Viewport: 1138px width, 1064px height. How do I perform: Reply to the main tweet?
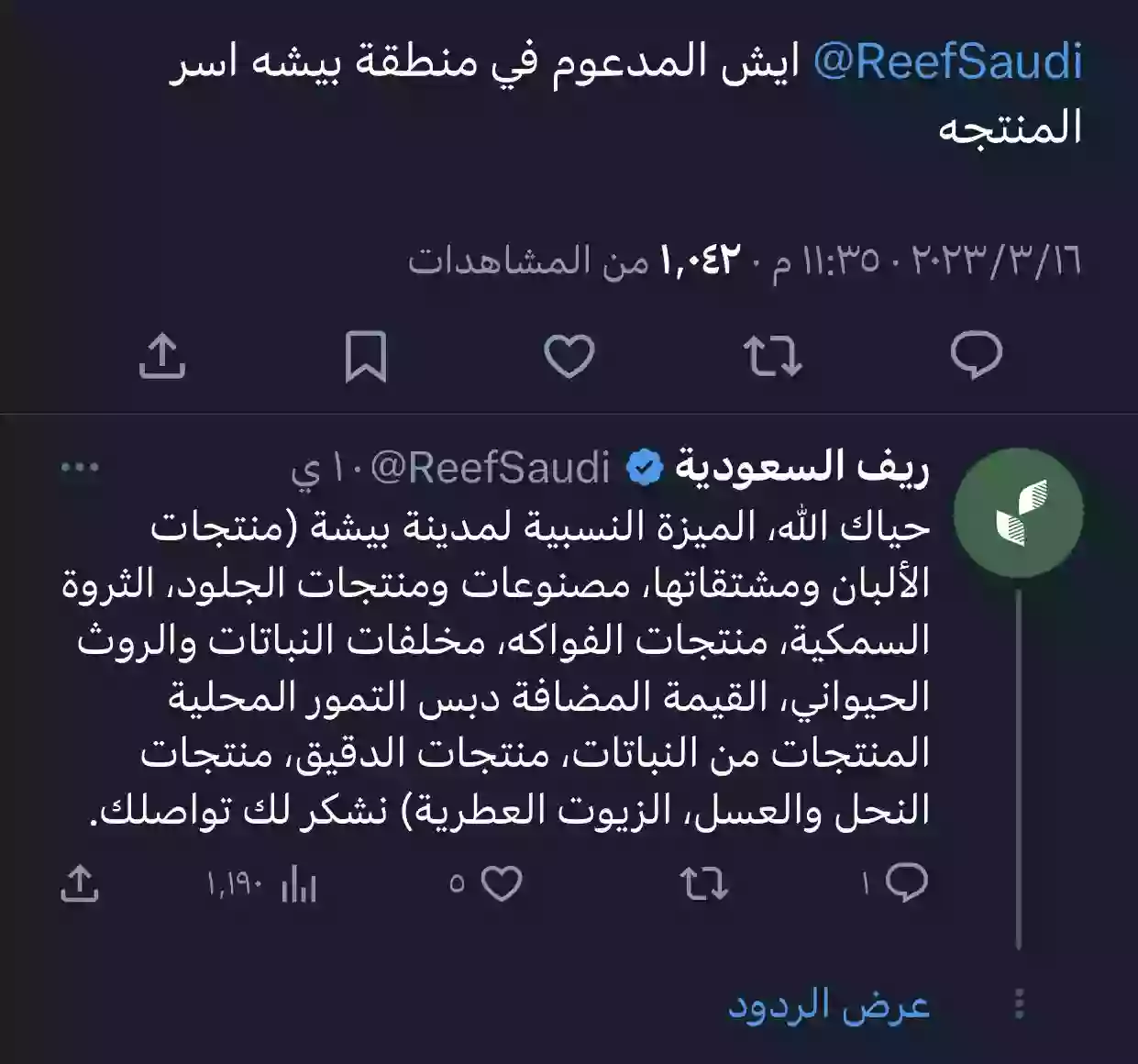click(x=977, y=356)
